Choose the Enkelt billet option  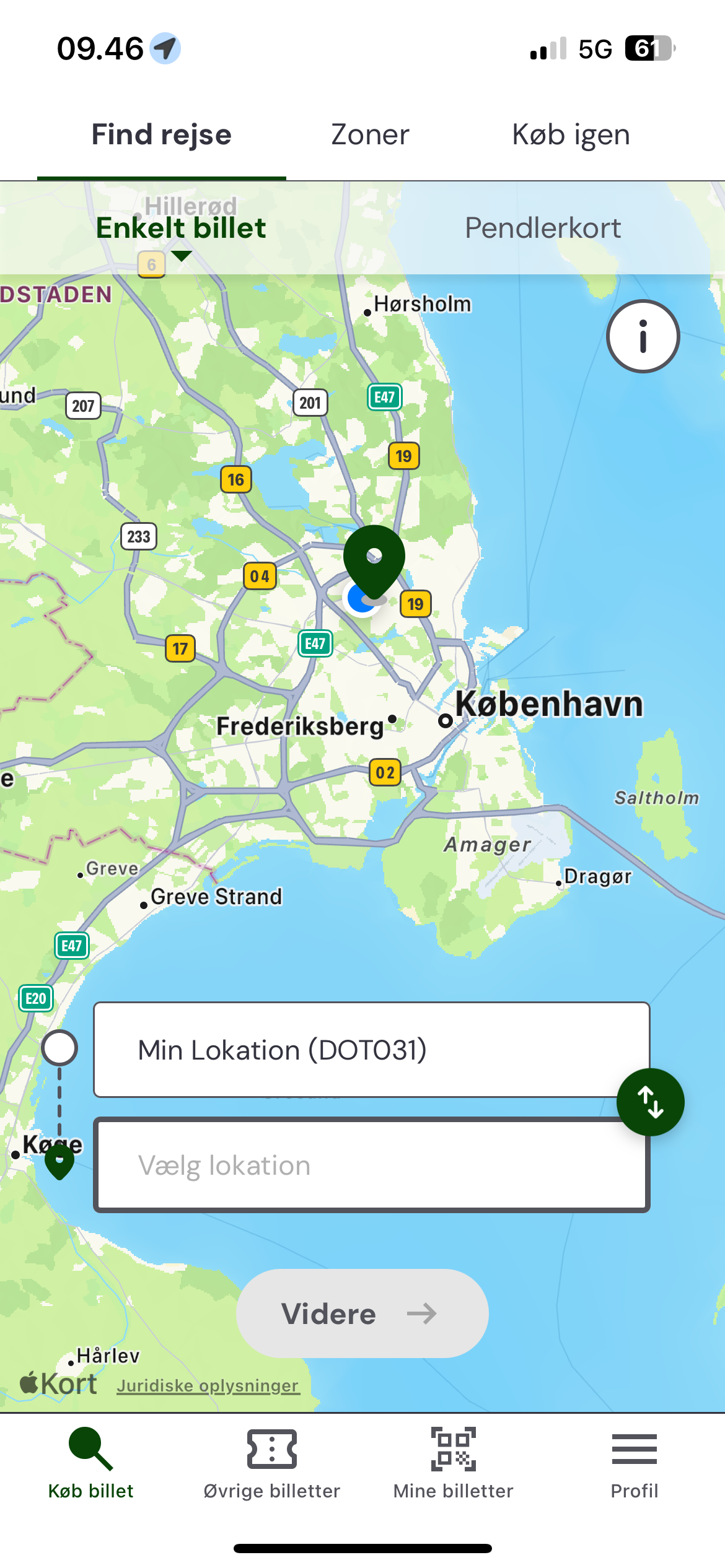[x=181, y=228]
